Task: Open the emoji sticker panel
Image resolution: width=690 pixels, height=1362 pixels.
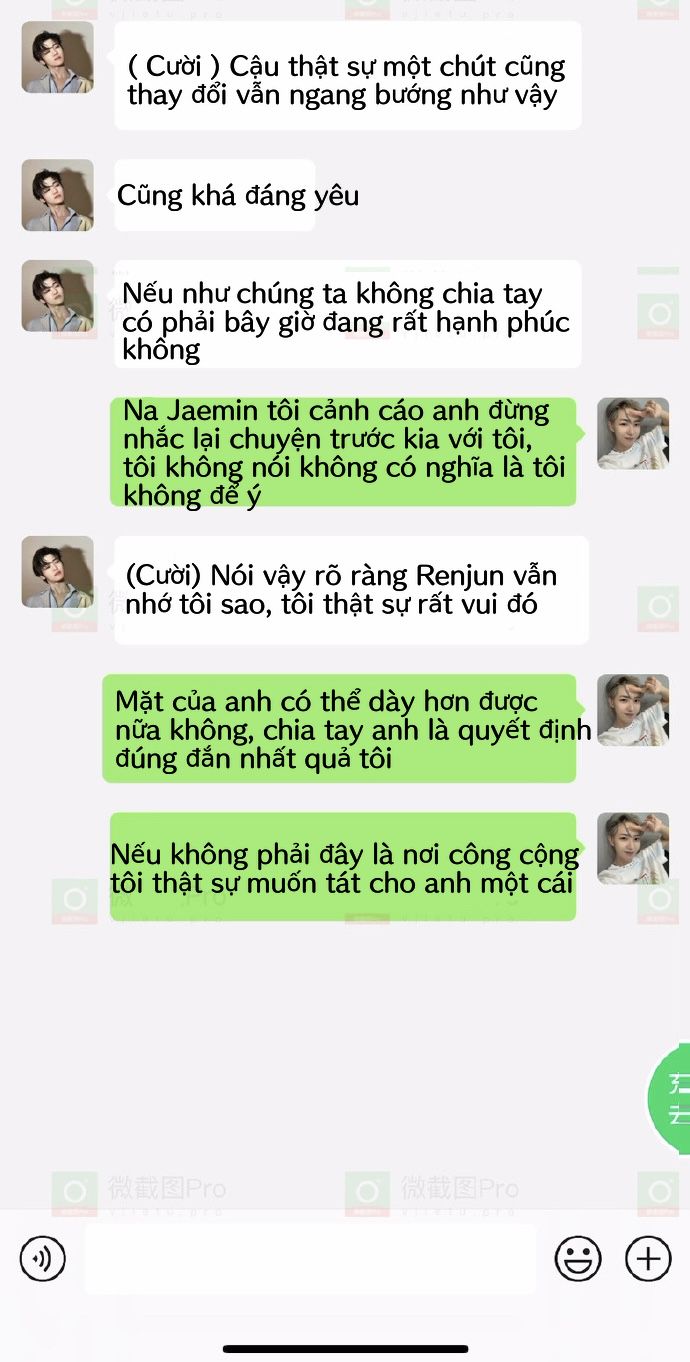Action: [x=578, y=1258]
